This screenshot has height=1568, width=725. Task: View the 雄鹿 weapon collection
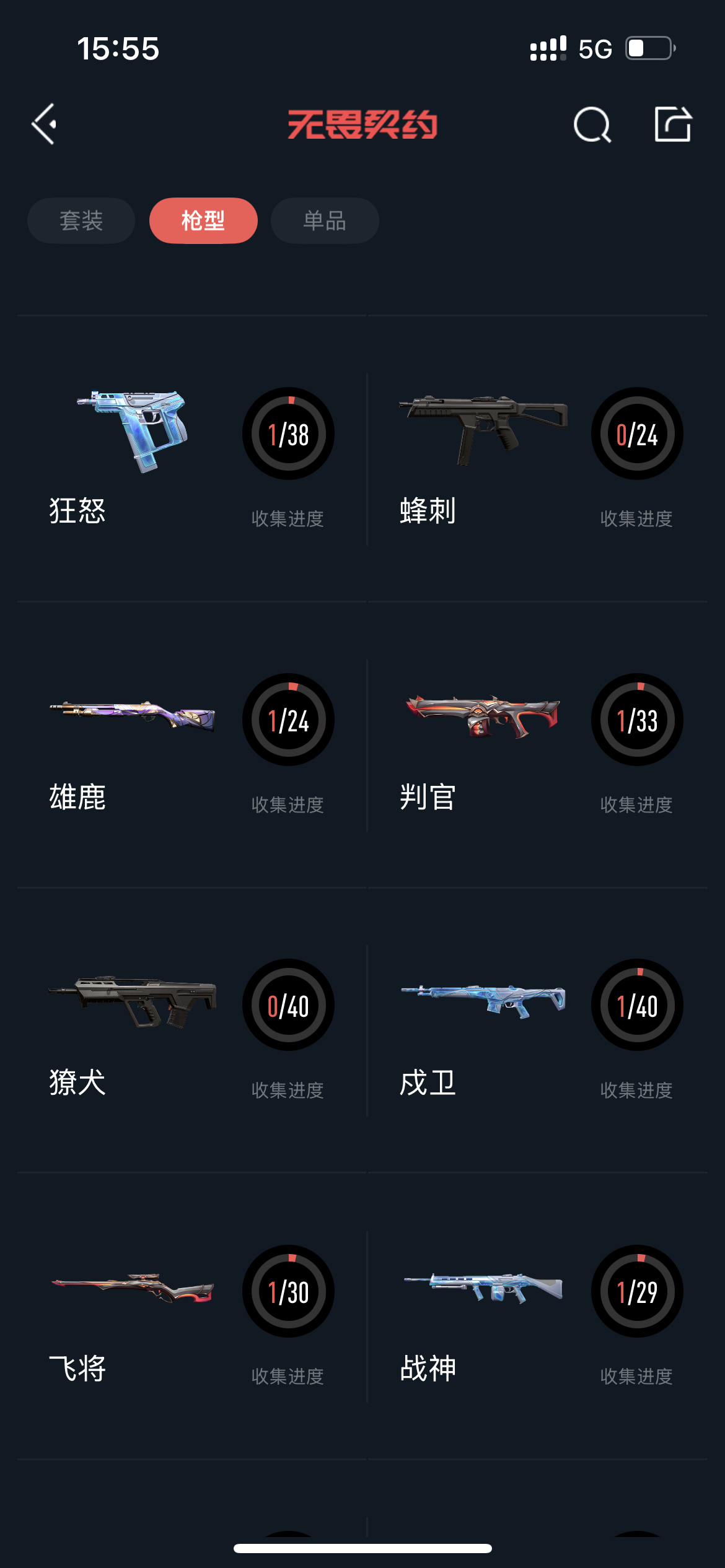pyautogui.click(x=192, y=744)
